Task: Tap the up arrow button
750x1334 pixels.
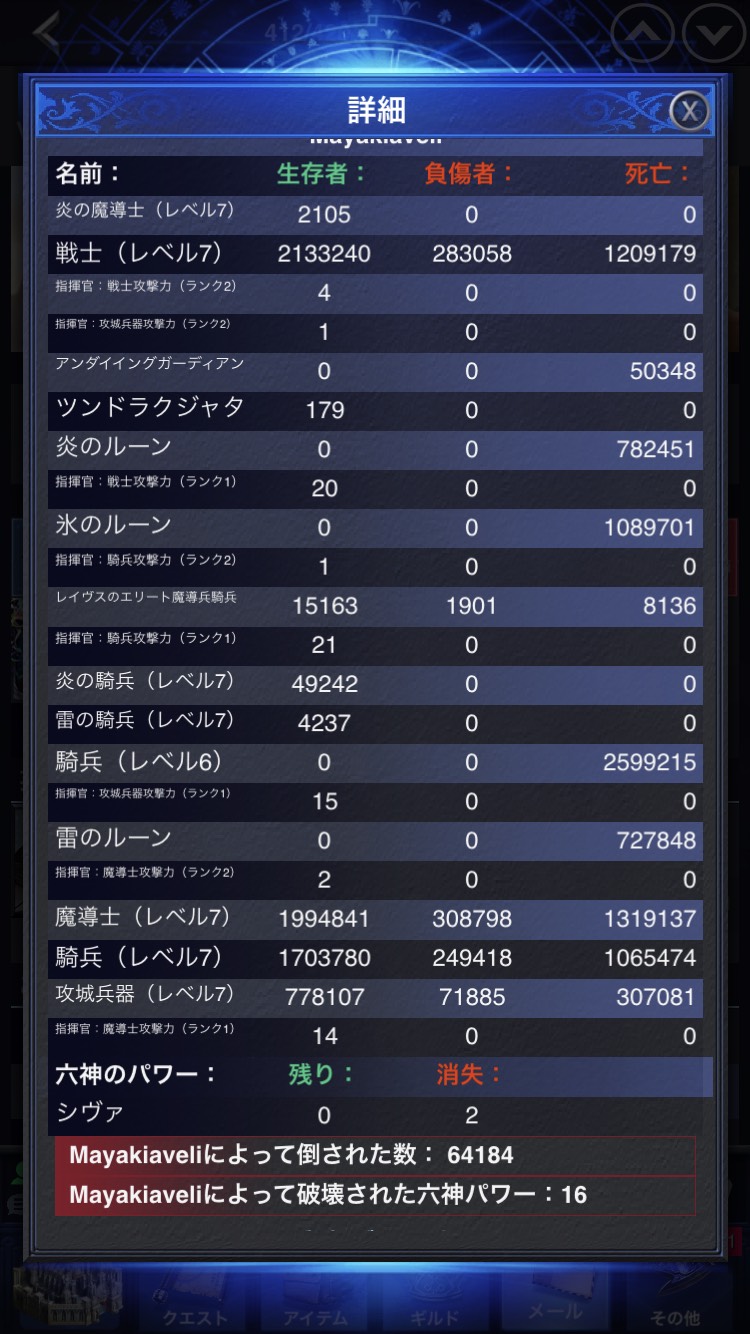Action: click(642, 32)
